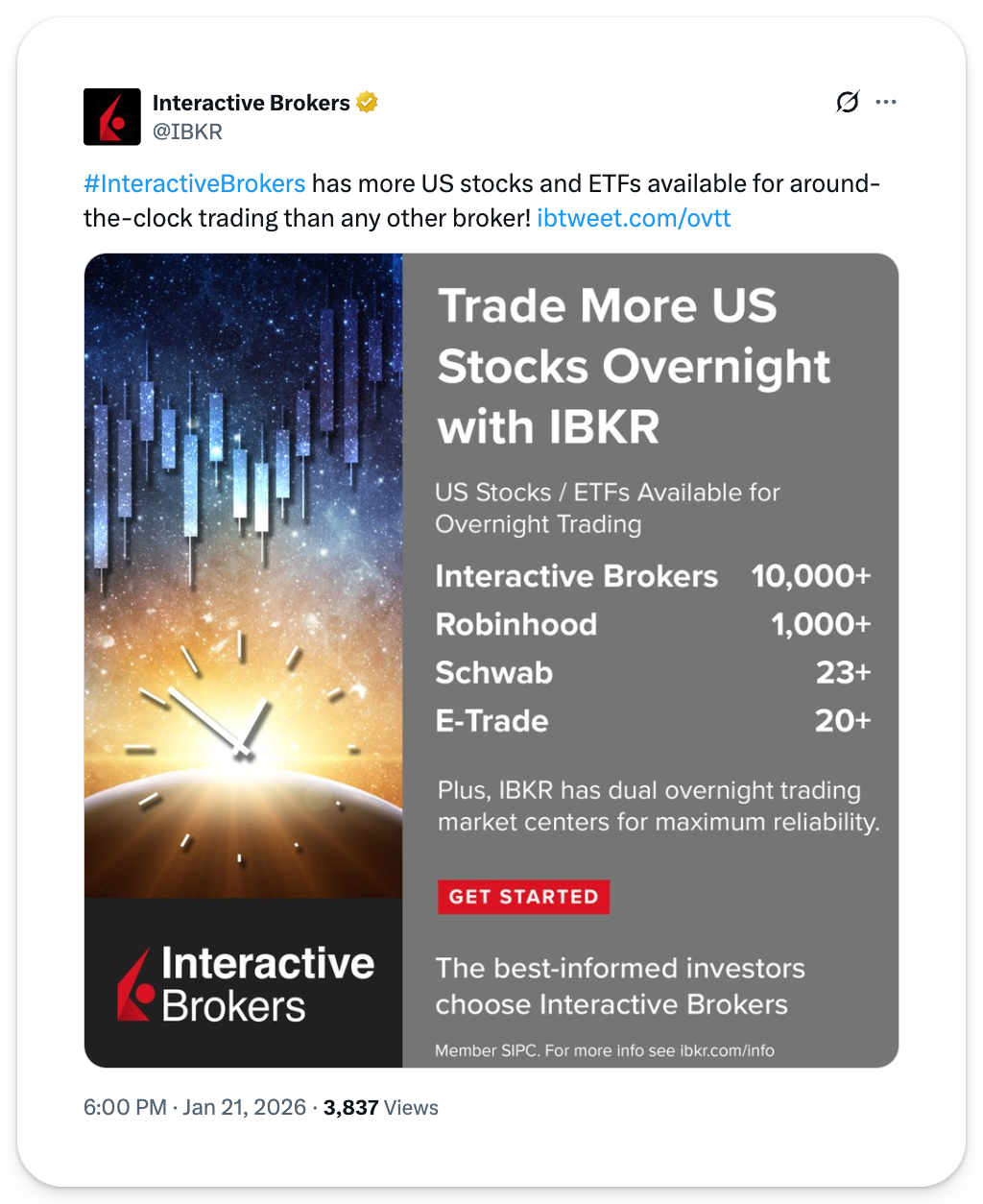Open the Interactive Brokers profile avatar
Screen dimensions: 983x1204
(x=112, y=117)
